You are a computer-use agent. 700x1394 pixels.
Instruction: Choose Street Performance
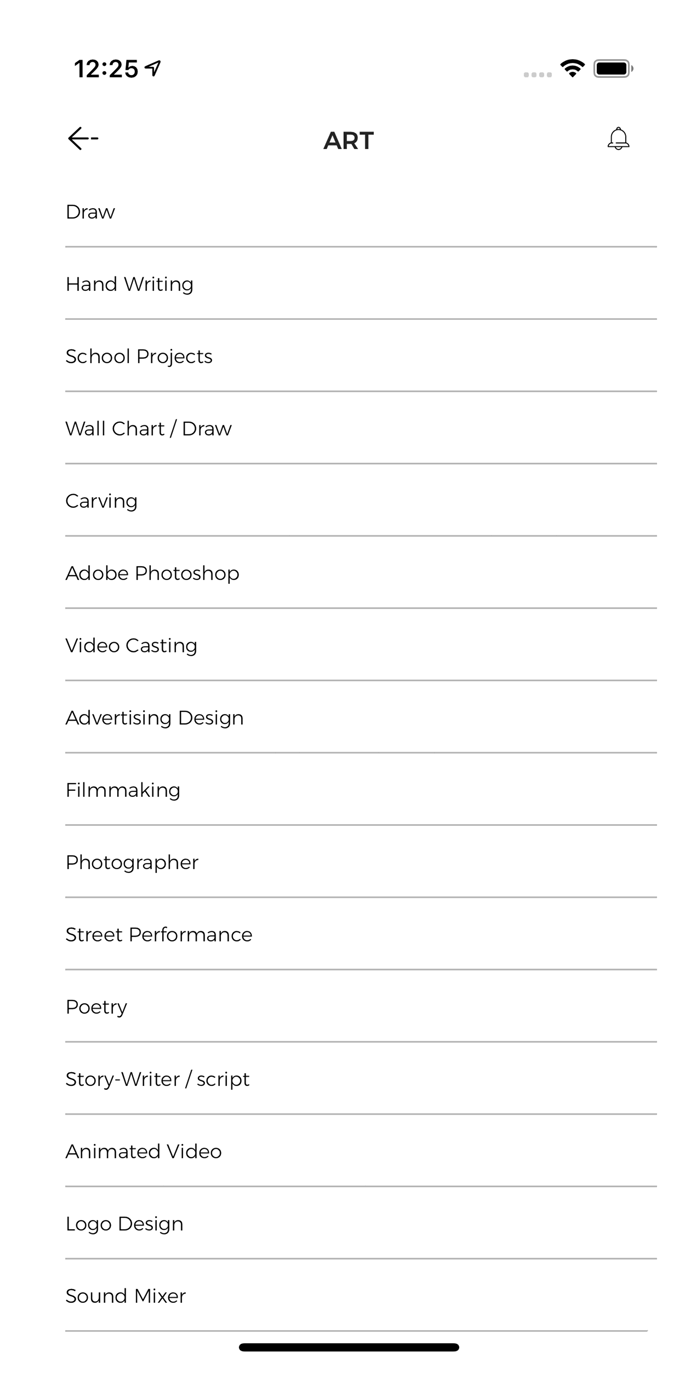click(x=361, y=934)
